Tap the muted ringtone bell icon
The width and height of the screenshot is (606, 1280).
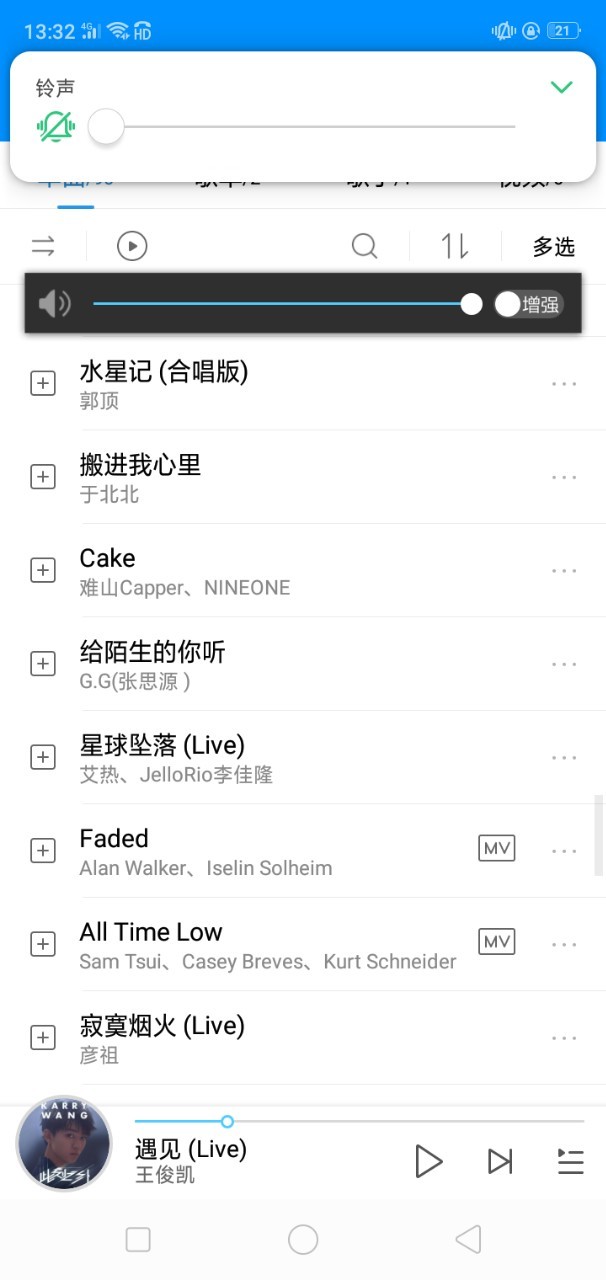(56, 127)
